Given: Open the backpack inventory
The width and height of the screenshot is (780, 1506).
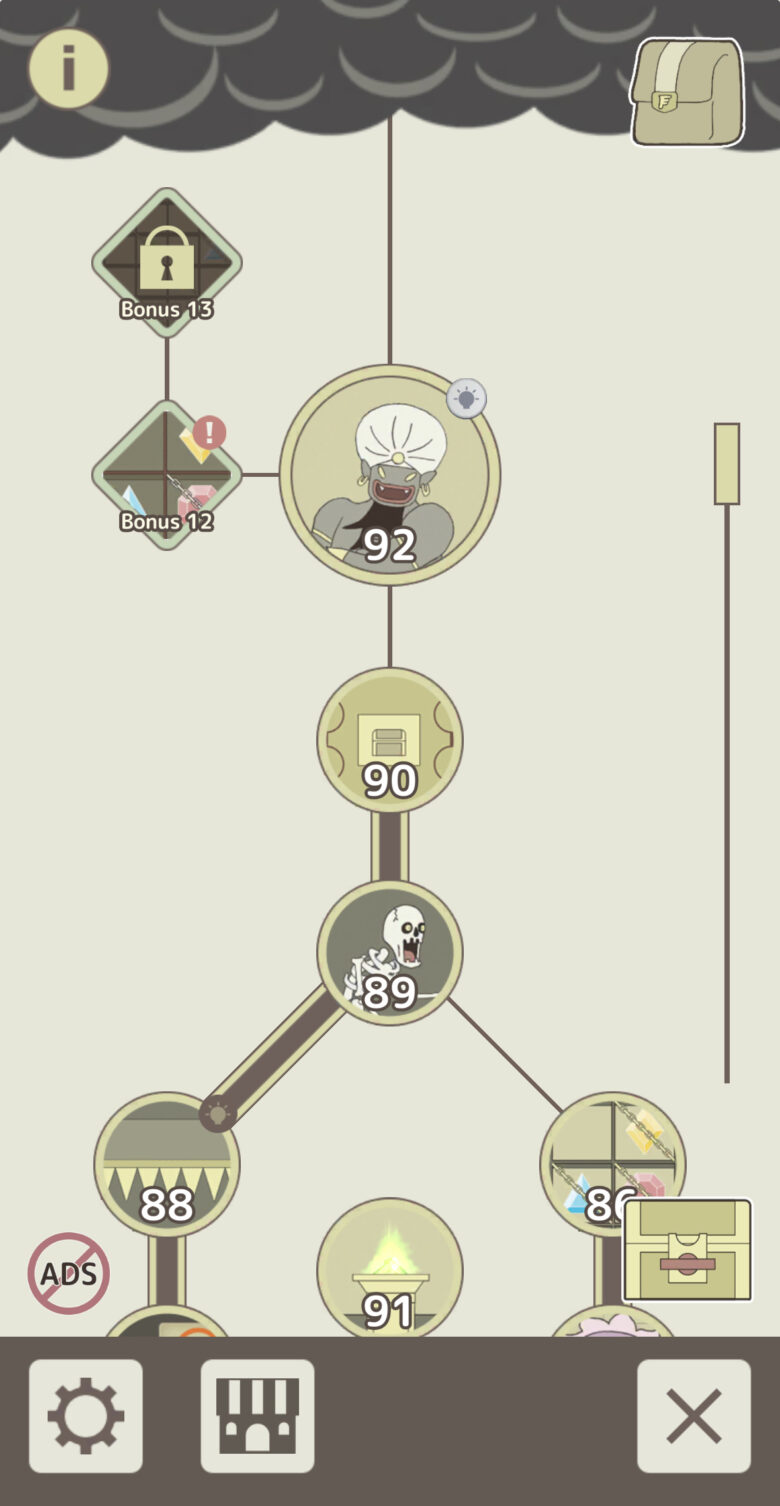Looking at the screenshot, I should (x=688, y=92).
